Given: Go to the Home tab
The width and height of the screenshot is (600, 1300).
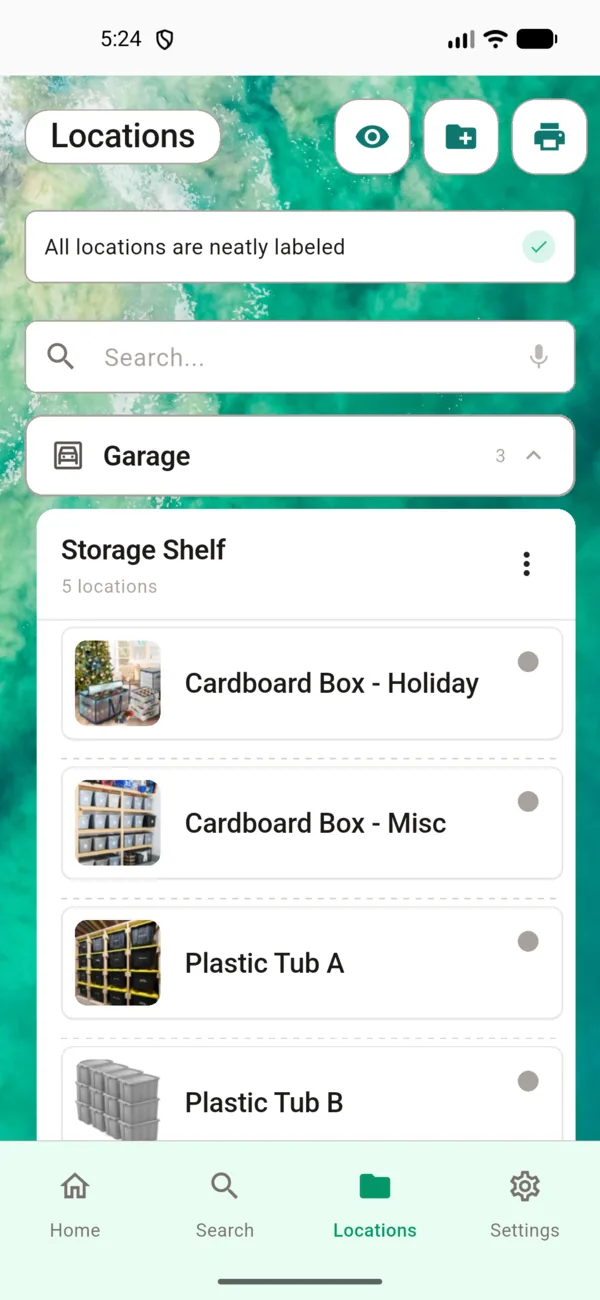Looking at the screenshot, I should tap(75, 1203).
